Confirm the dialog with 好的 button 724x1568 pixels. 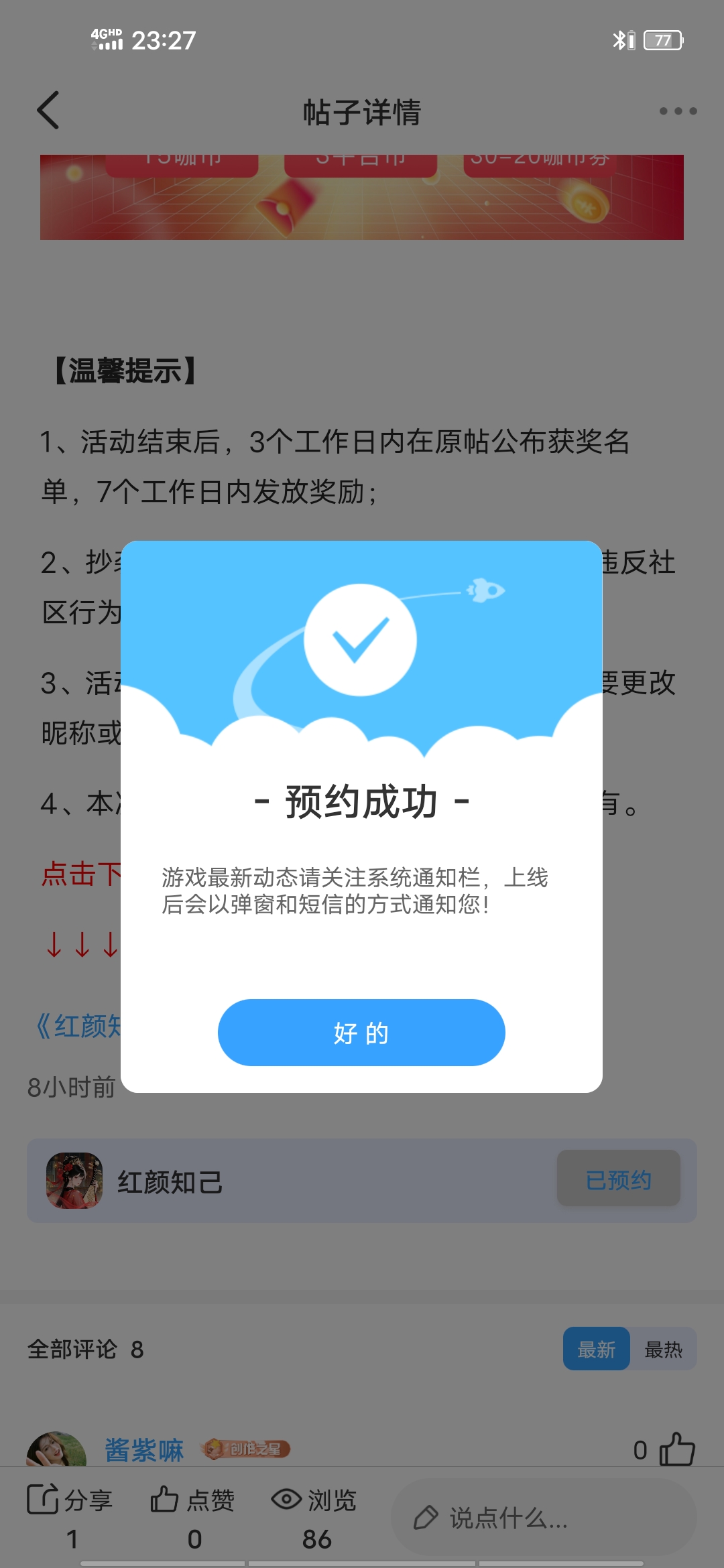pyautogui.click(x=361, y=1033)
